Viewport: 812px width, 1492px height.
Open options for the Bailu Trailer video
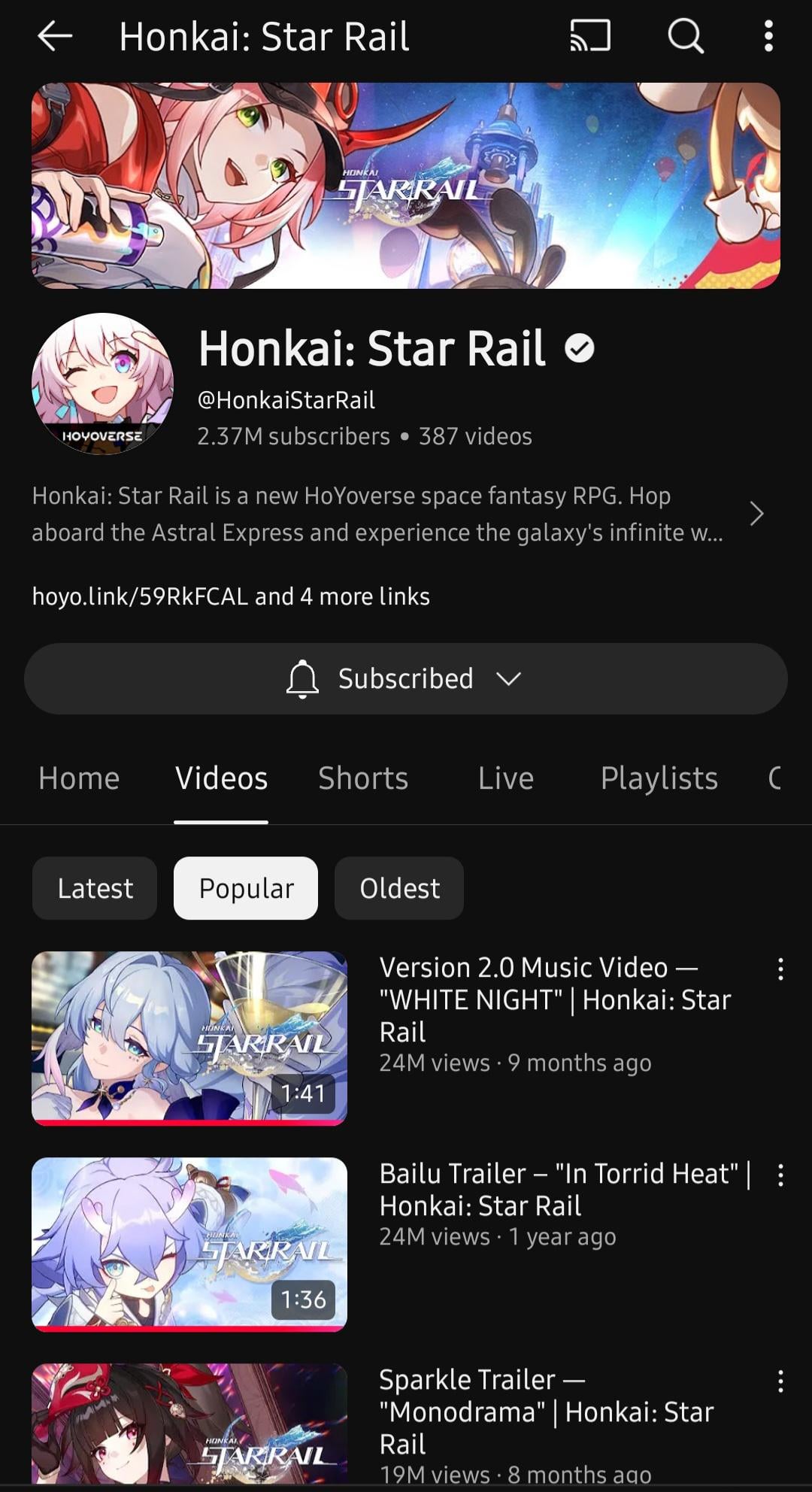point(780,1175)
